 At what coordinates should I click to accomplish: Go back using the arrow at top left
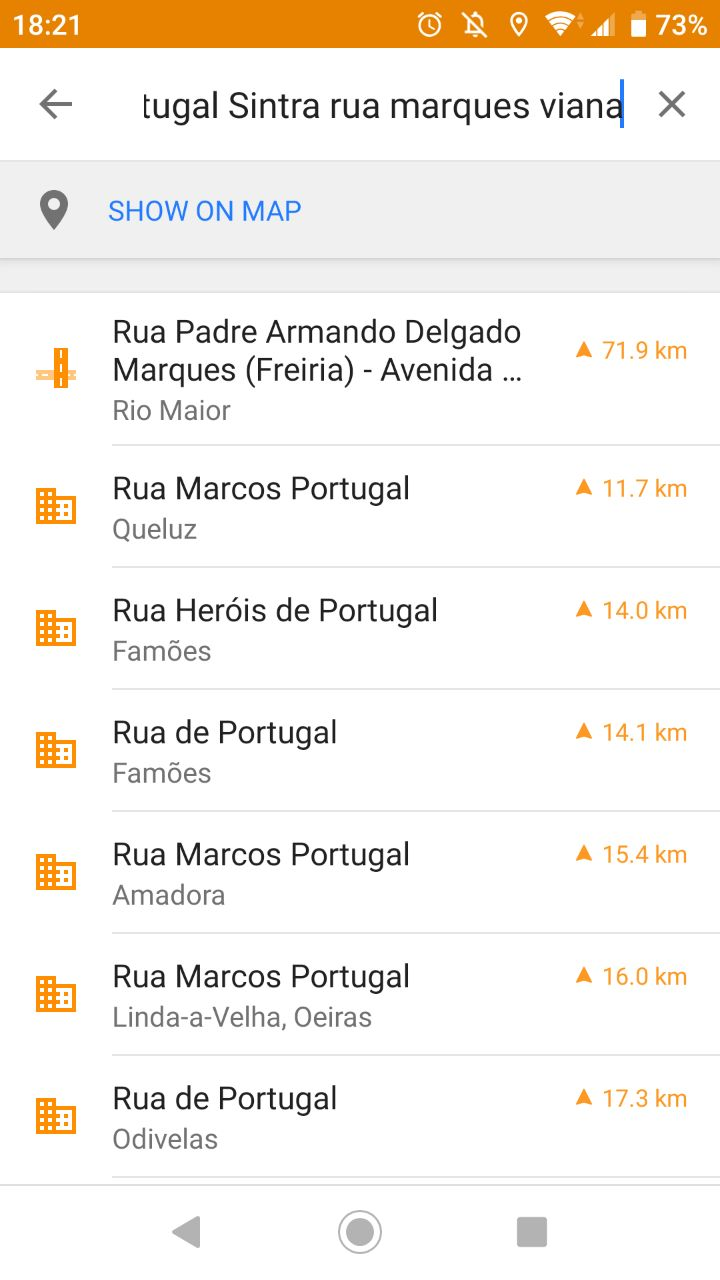pyautogui.click(x=57, y=104)
